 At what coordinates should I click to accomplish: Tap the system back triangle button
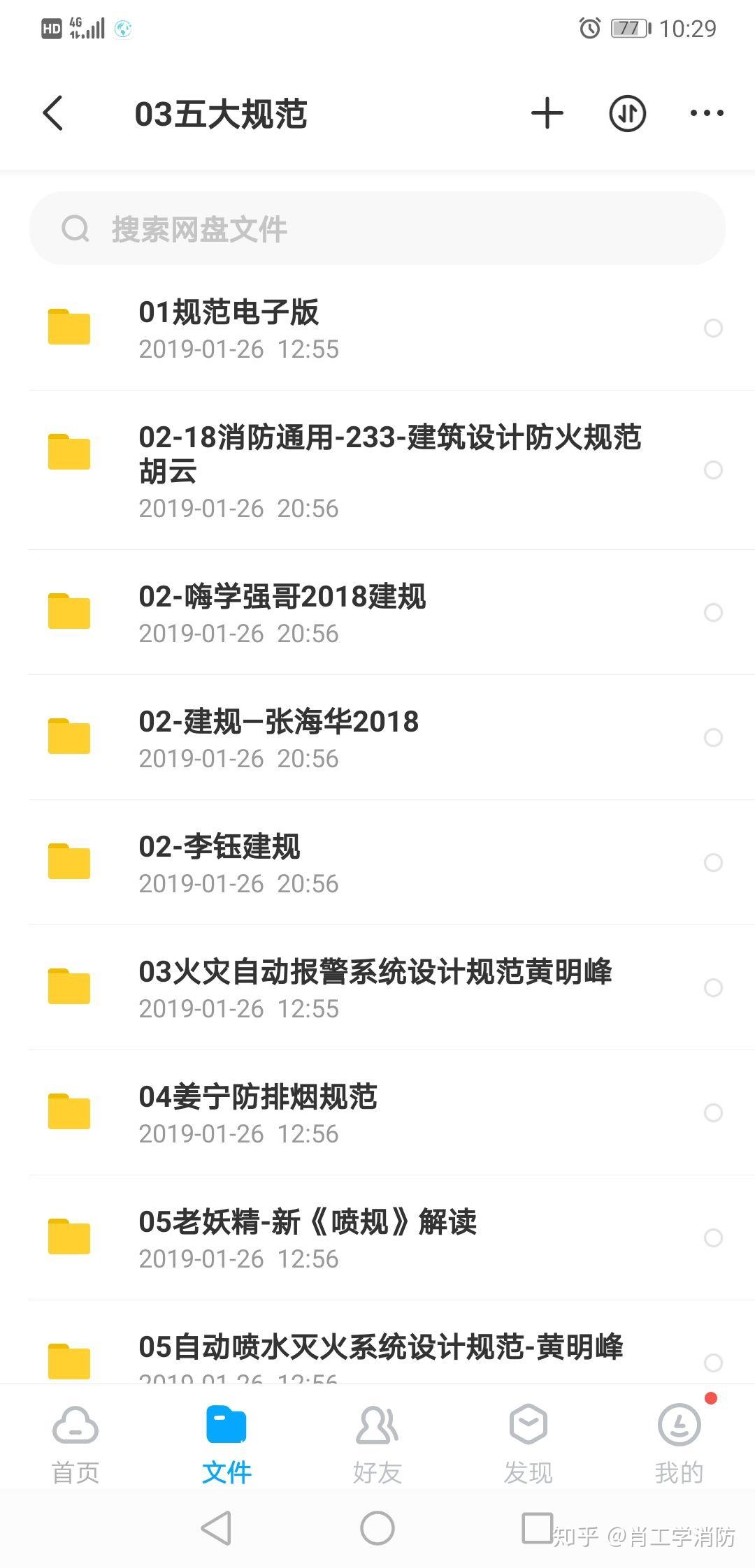coord(217,1528)
